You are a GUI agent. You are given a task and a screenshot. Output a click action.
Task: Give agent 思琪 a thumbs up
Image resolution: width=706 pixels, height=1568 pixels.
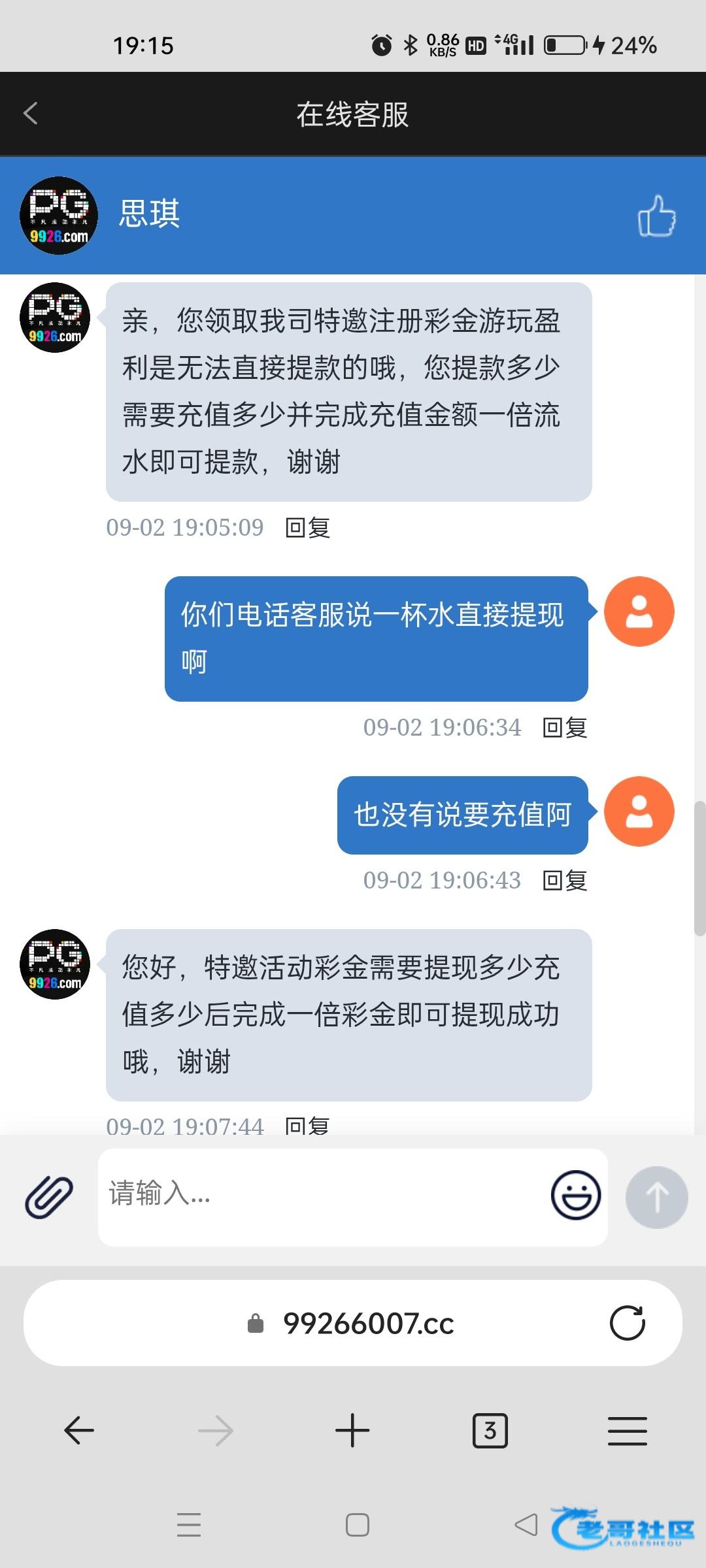pos(656,216)
